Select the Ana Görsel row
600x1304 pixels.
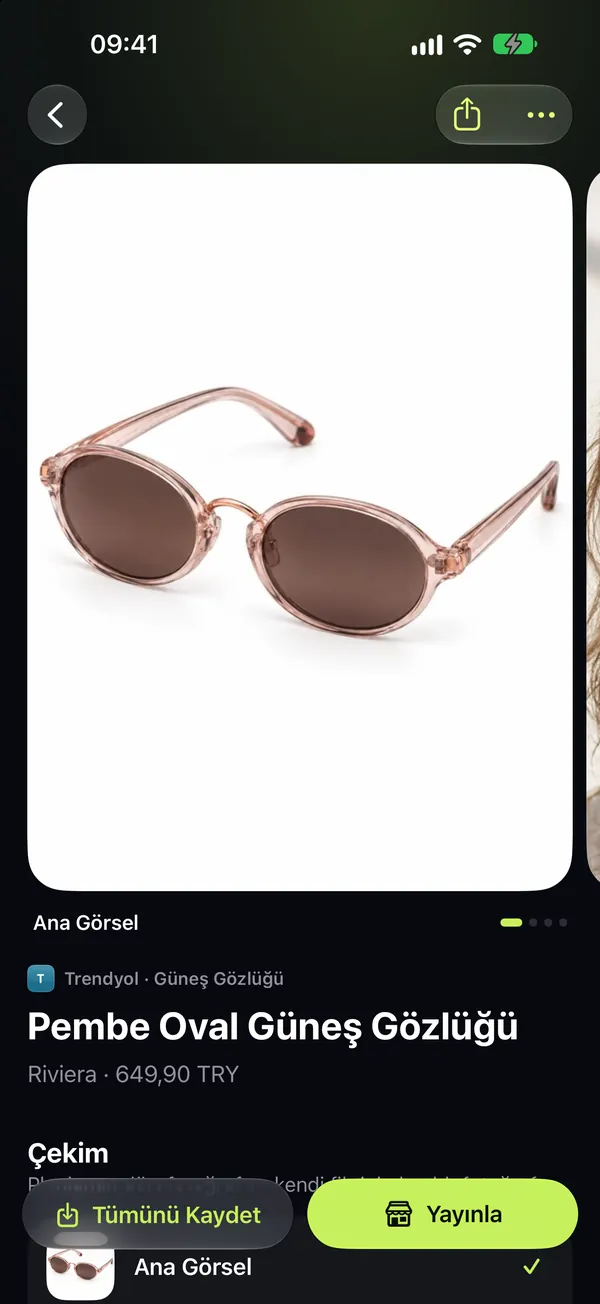pos(300,1268)
